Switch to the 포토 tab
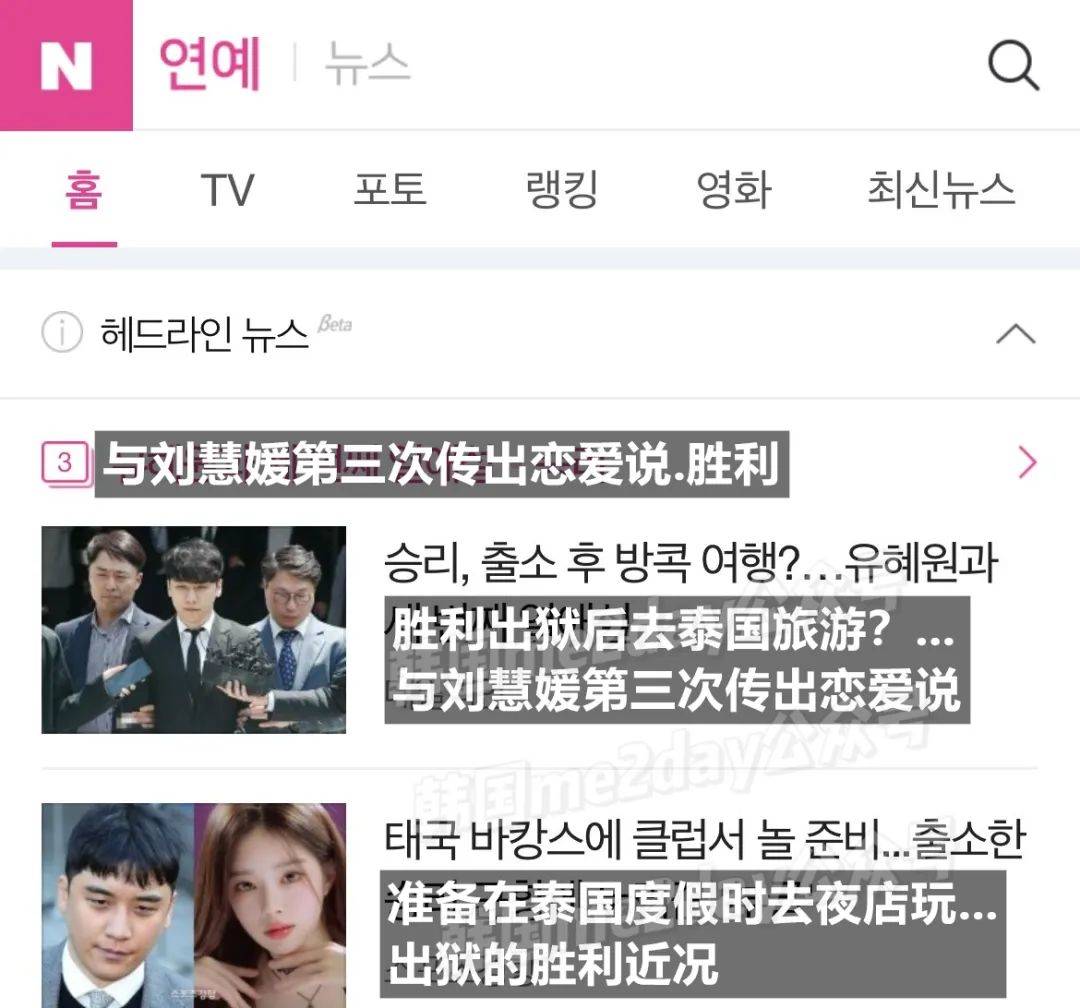Viewport: 1080px width, 1008px height. pyautogui.click(x=390, y=190)
